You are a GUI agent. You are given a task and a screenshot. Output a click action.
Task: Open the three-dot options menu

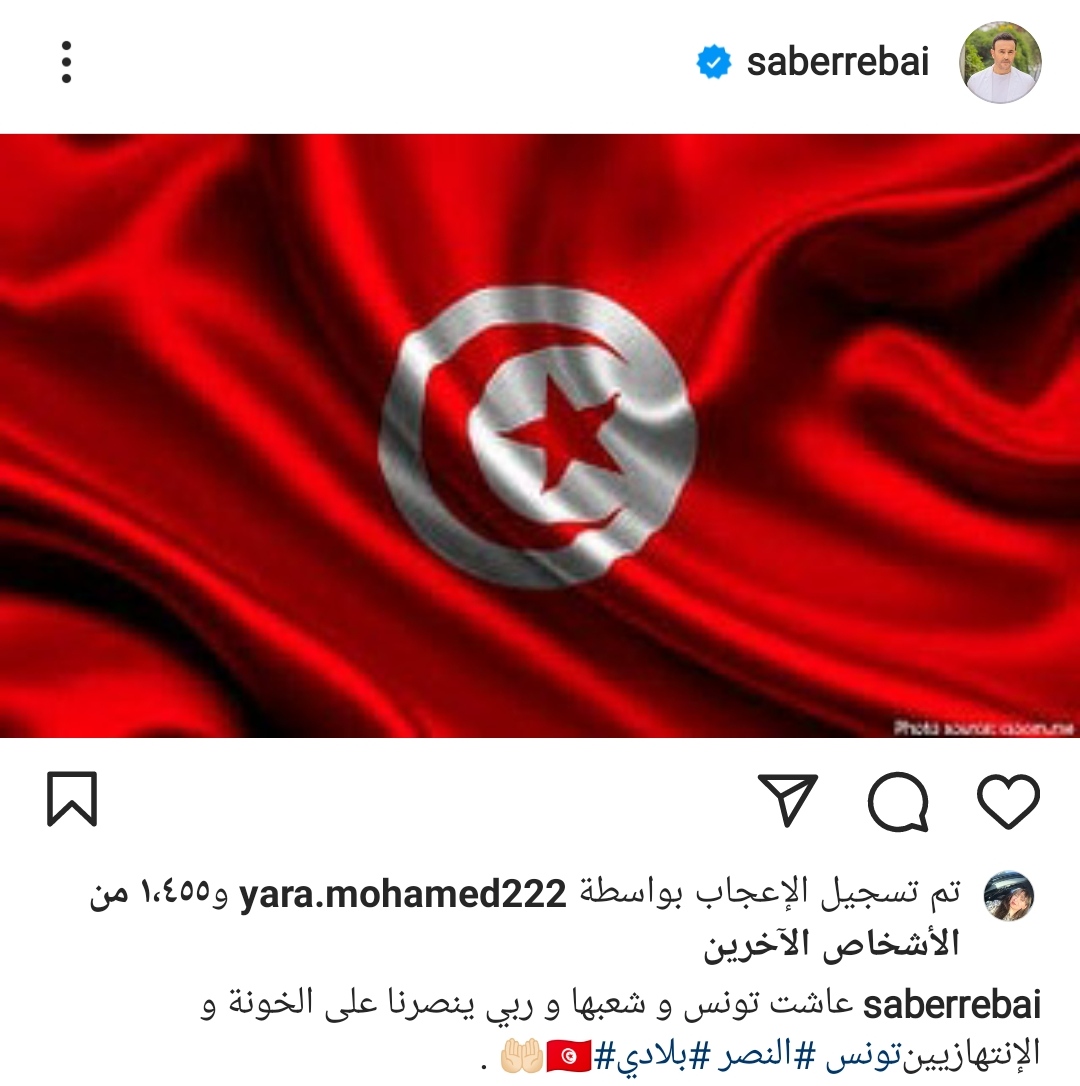point(67,62)
